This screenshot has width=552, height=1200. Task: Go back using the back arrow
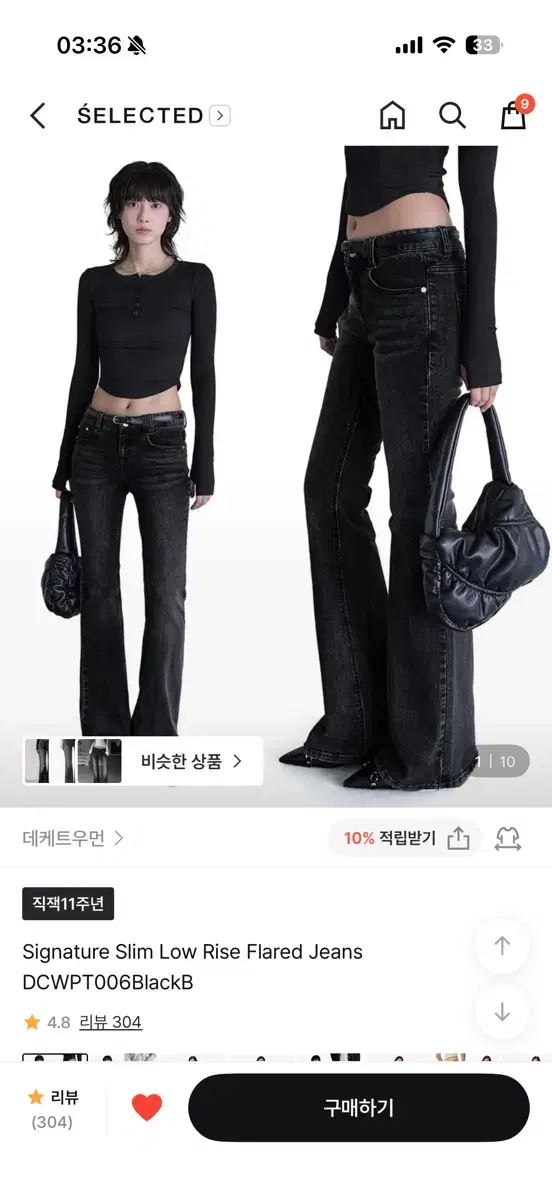point(37,116)
